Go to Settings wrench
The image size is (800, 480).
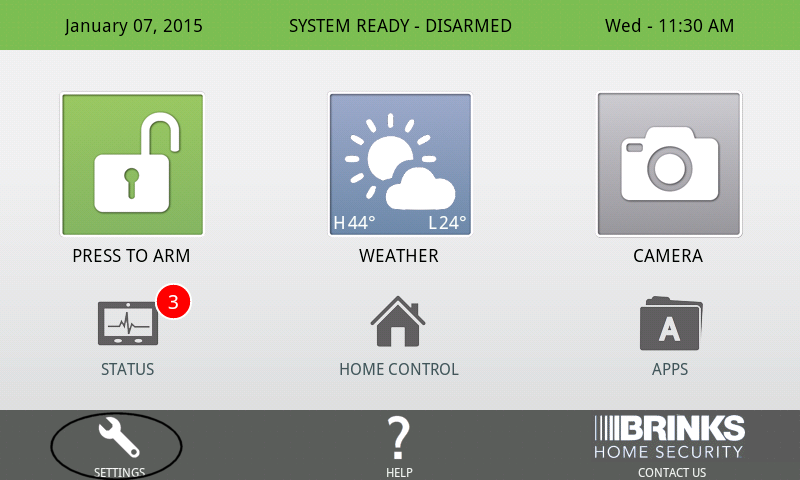pyautogui.click(x=118, y=444)
